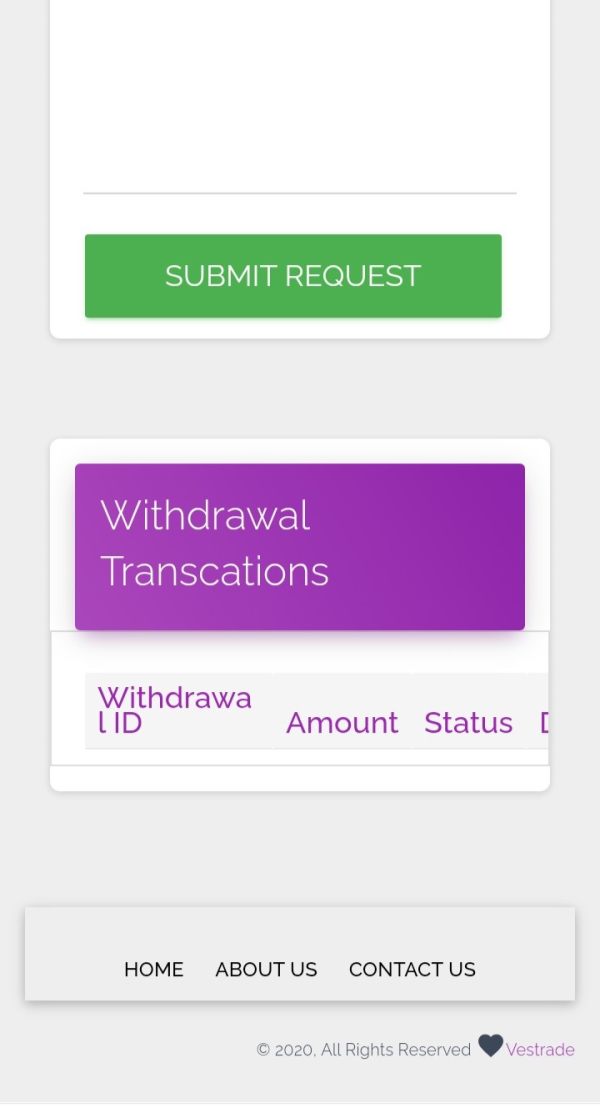Open the Contact Us link
The height and width of the screenshot is (1108, 600).
[x=412, y=969]
